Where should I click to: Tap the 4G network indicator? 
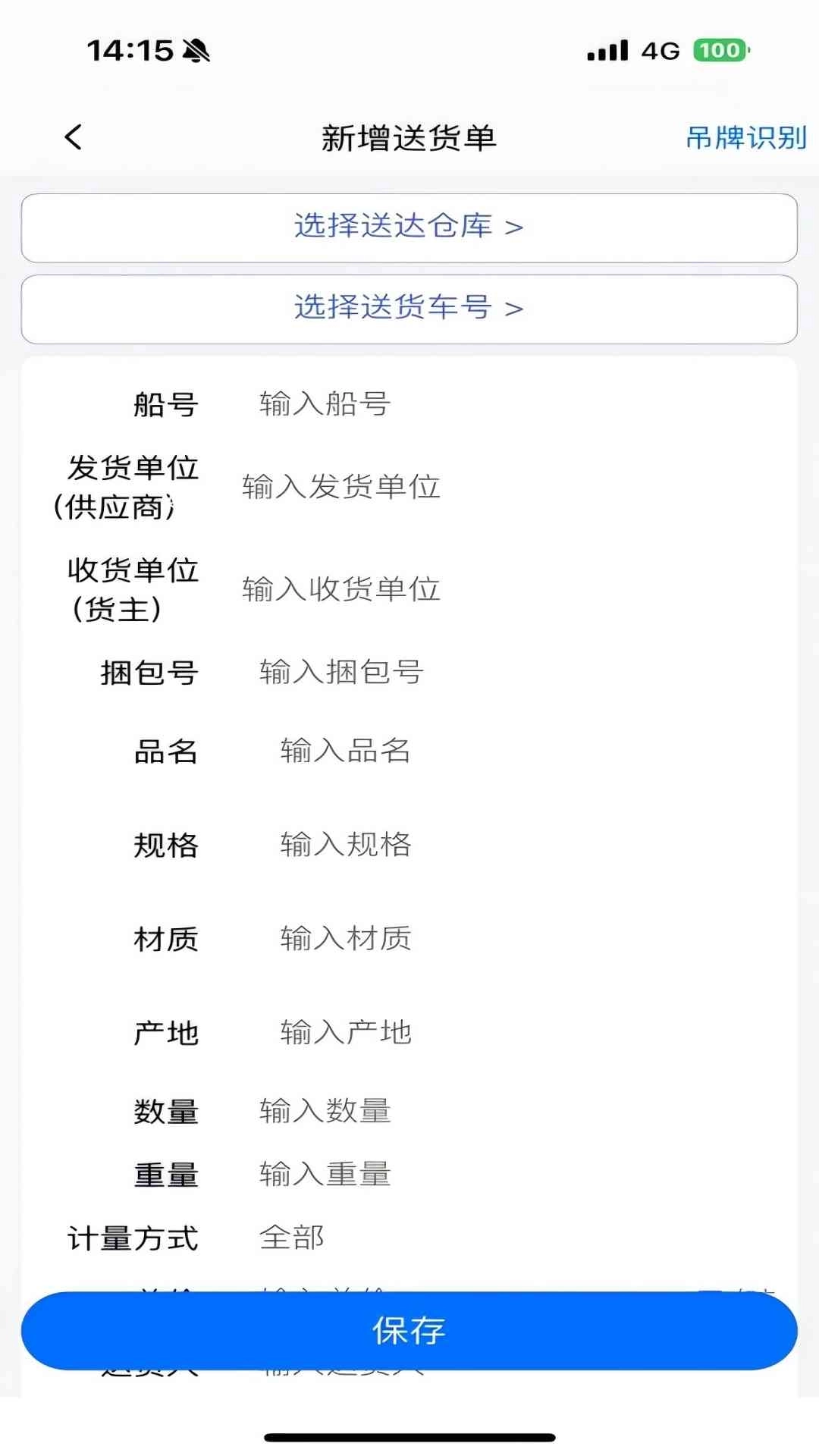click(x=662, y=50)
